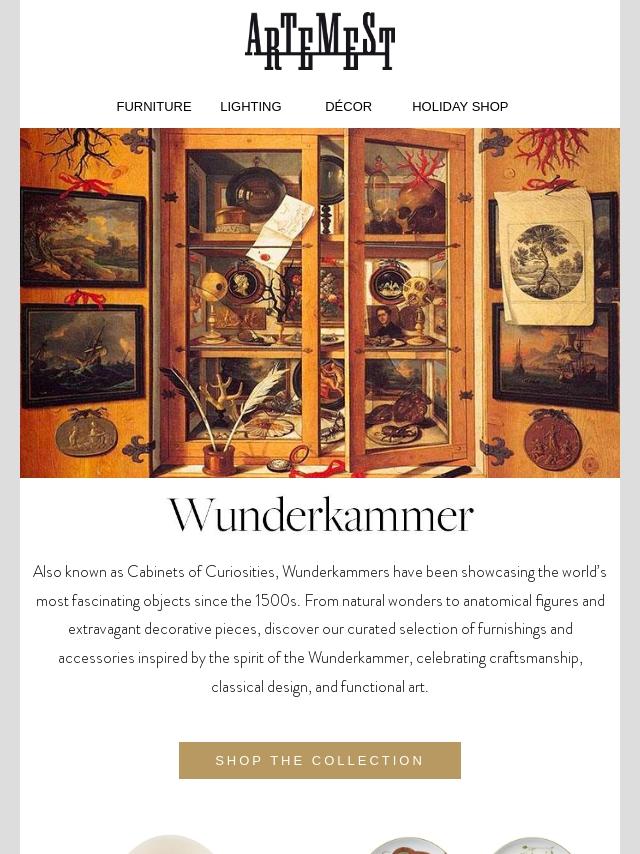Go to the Lighting section
Screen dimensions: 640x854
pyautogui.click(x=251, y=106)
